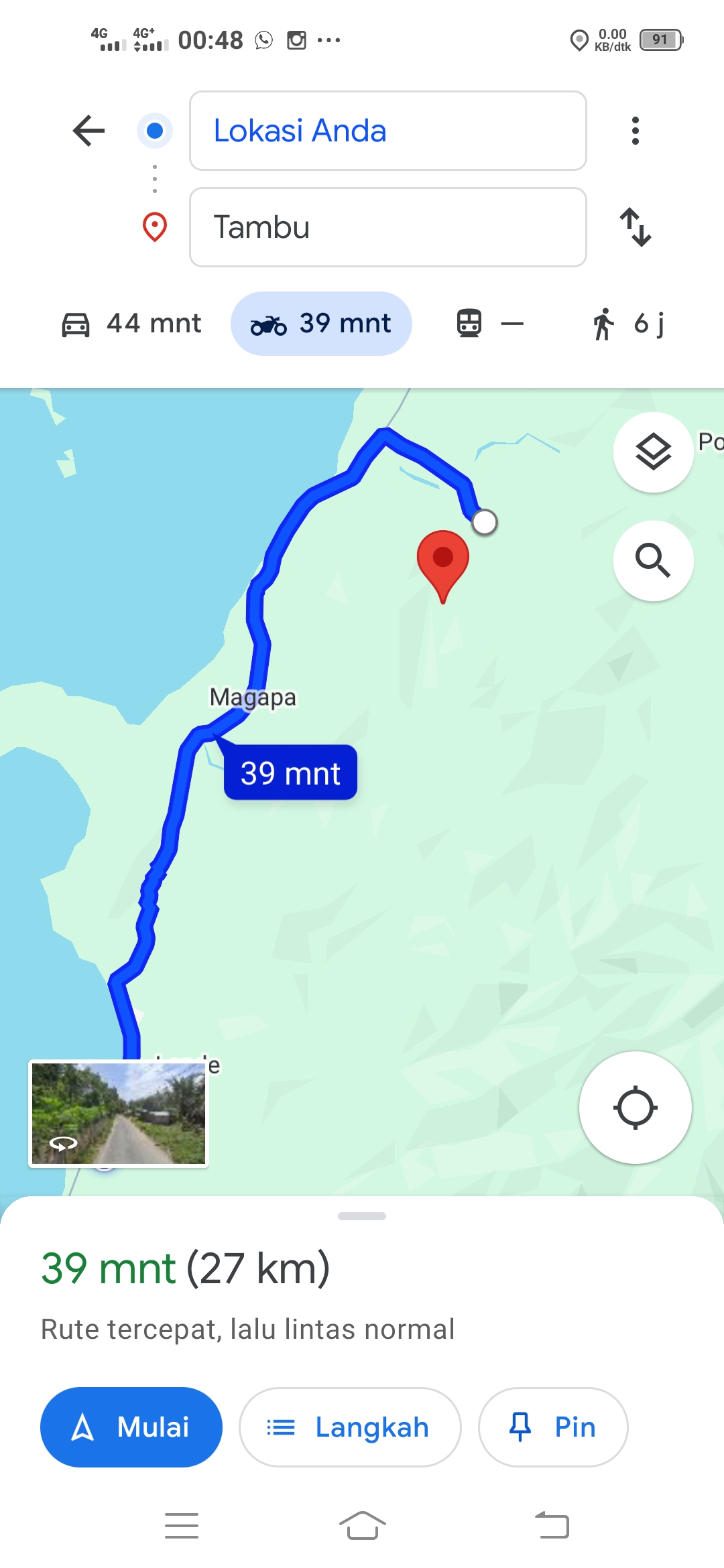Go to the phone home screen
Viewport: 724px width, 1568px height.
(362, 1526)
